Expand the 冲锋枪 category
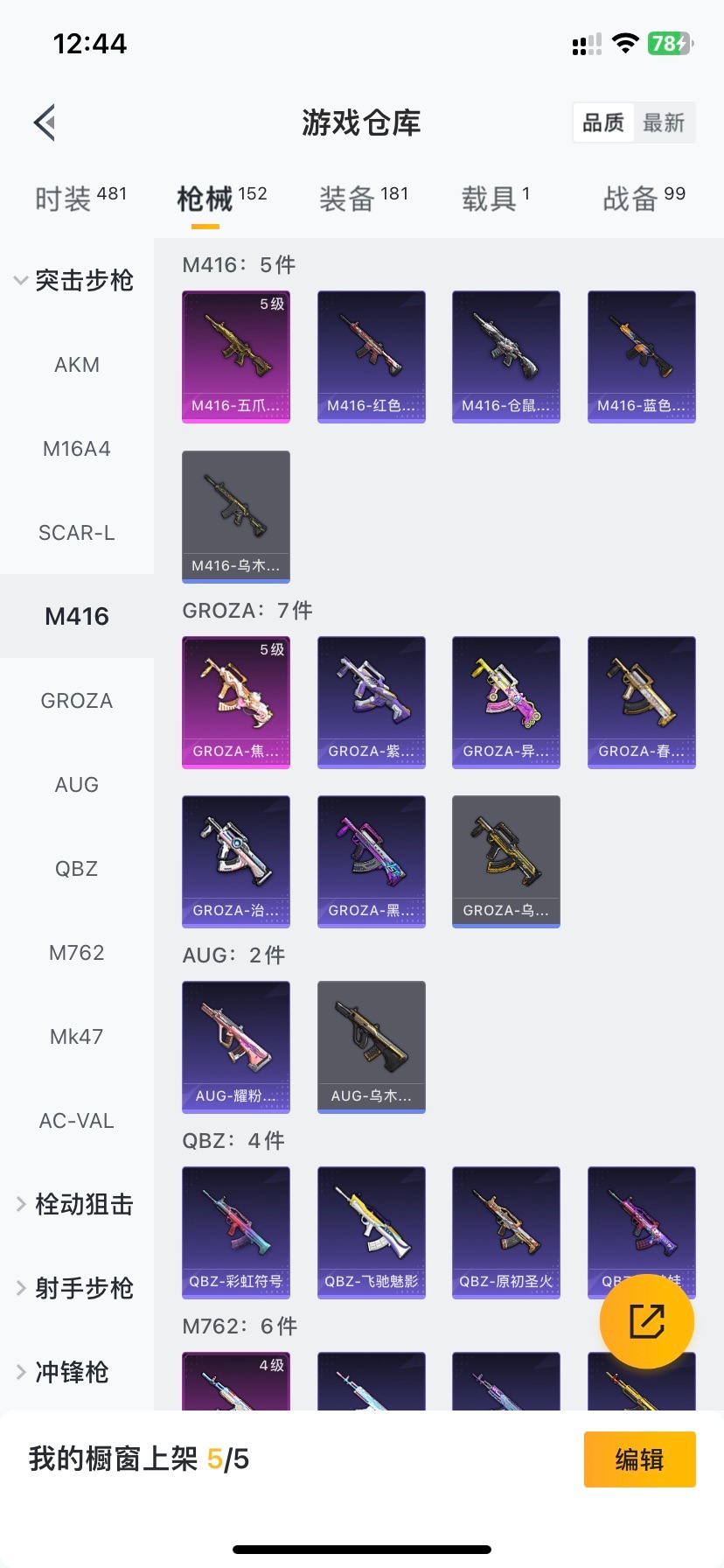Image resolution: width=724 pixels, height=1568 pixels. point(63,1372)
